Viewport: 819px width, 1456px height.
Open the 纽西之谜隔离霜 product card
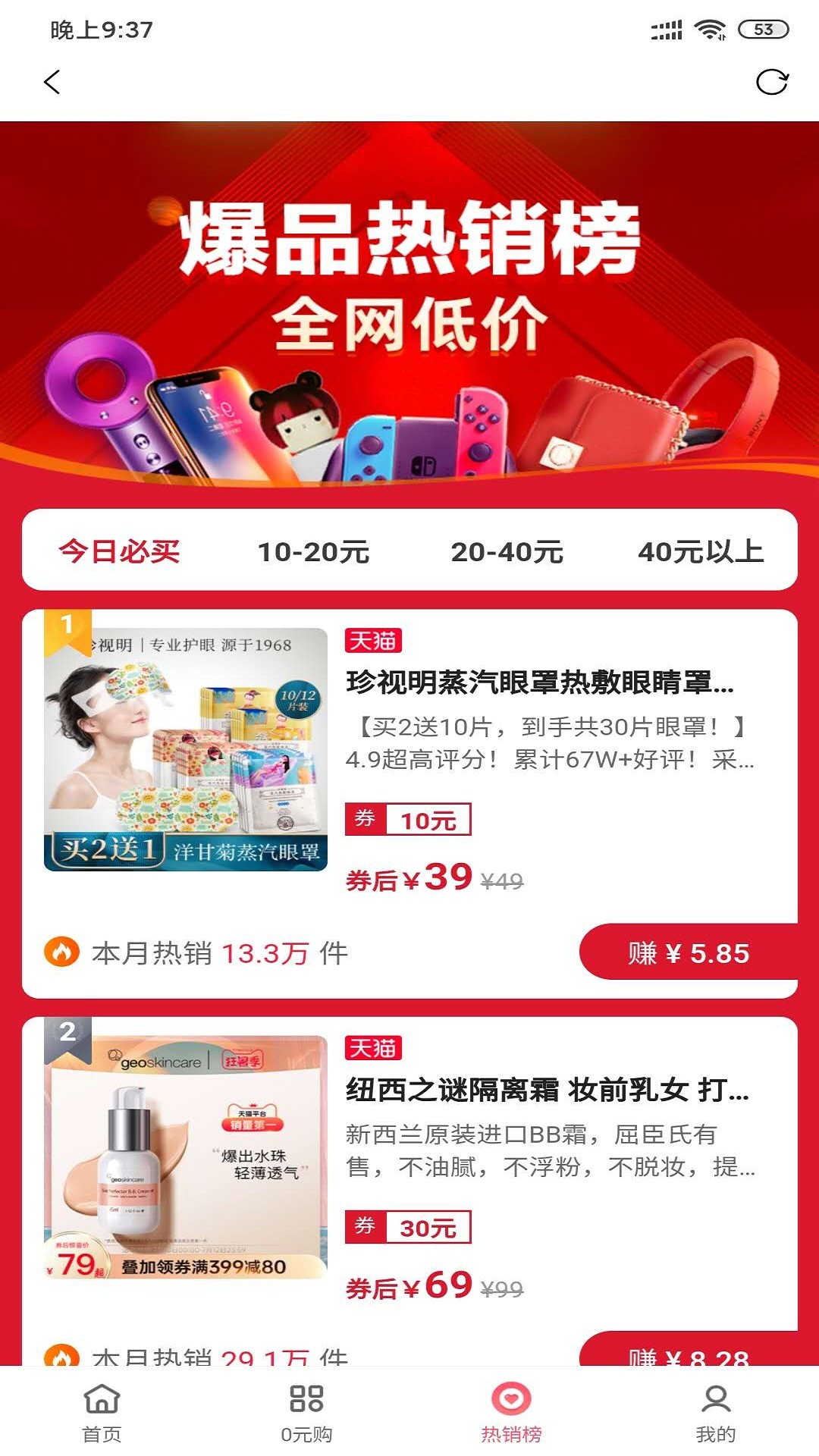point(546,1090)
